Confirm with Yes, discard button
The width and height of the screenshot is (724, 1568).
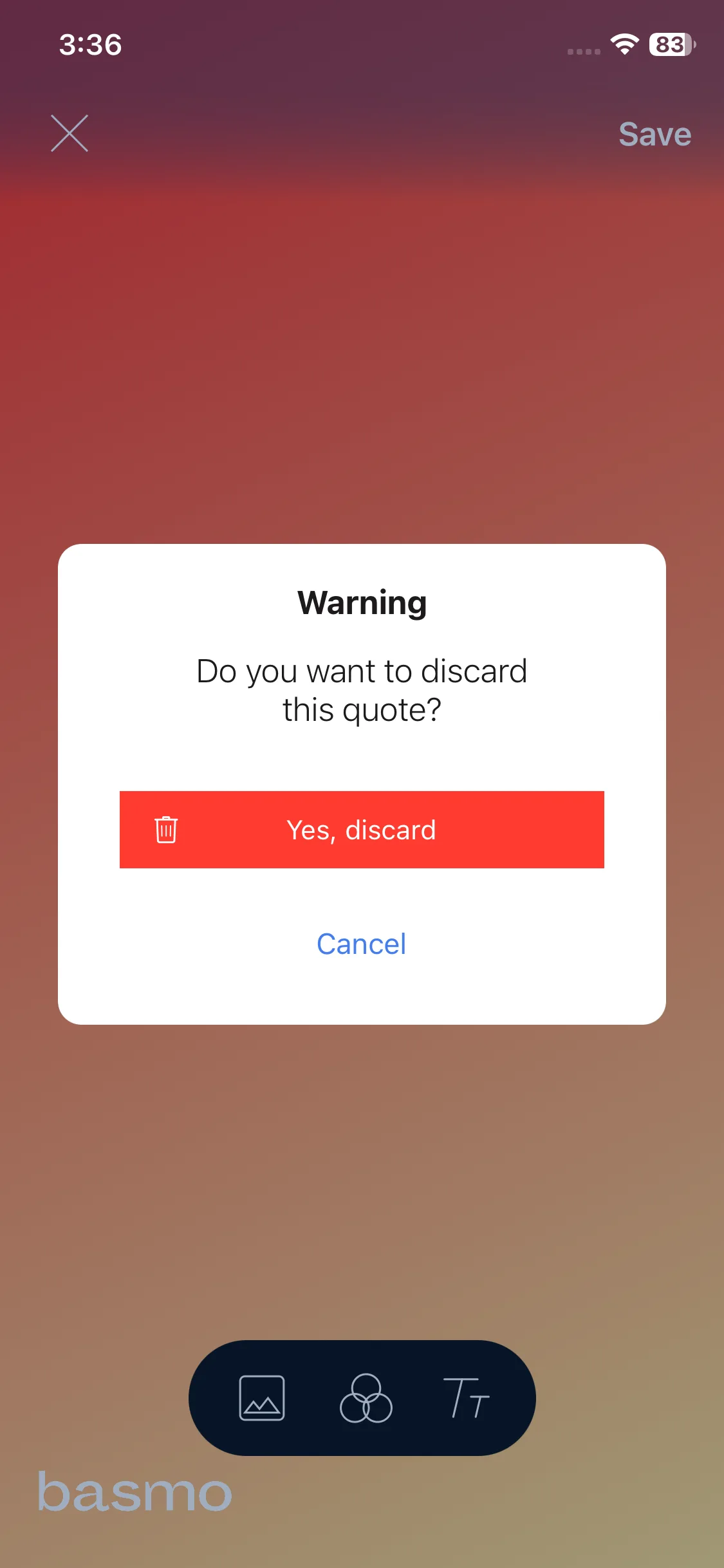(362, 830)
